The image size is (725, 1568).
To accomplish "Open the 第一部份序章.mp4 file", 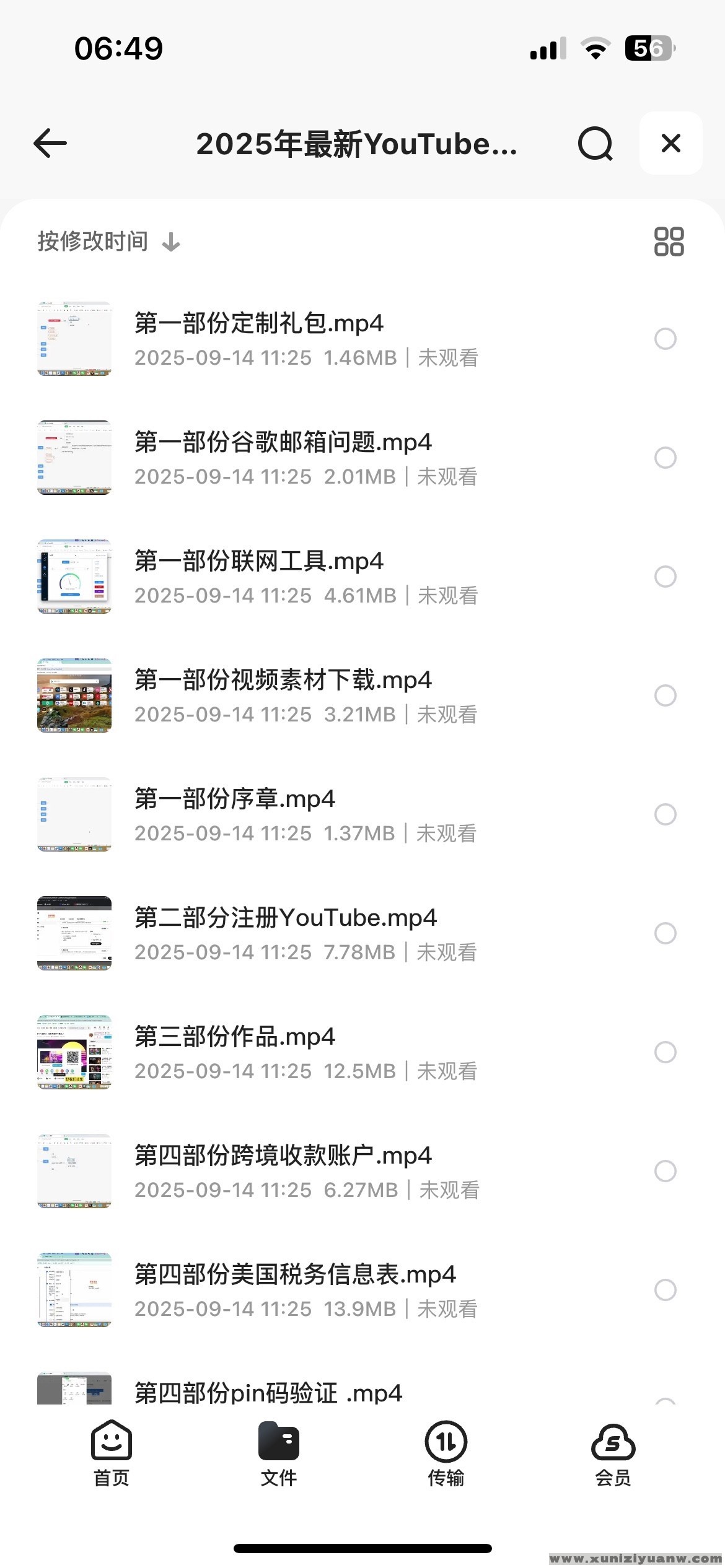I will [235, 799].
